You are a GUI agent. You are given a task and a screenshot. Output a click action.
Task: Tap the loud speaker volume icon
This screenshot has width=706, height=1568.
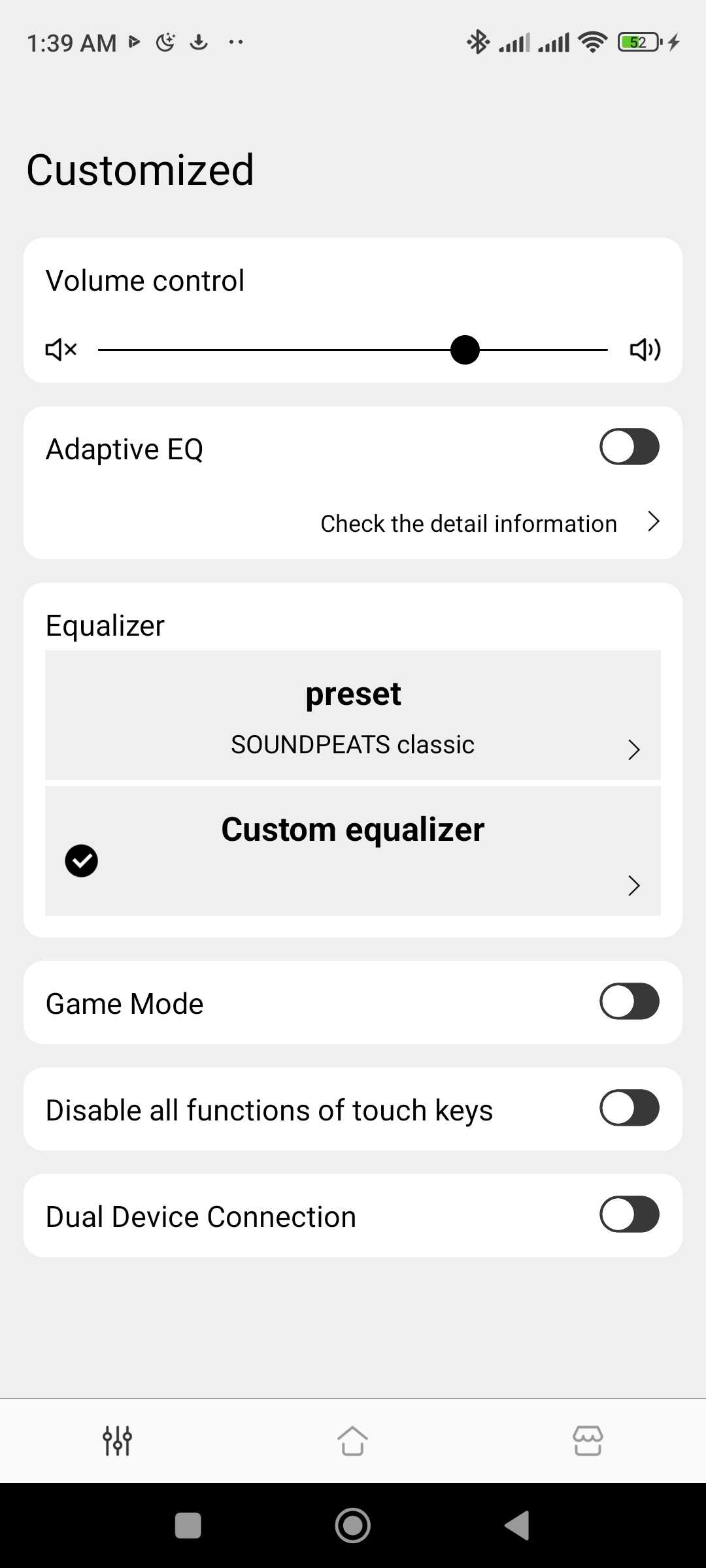[645, 350]
